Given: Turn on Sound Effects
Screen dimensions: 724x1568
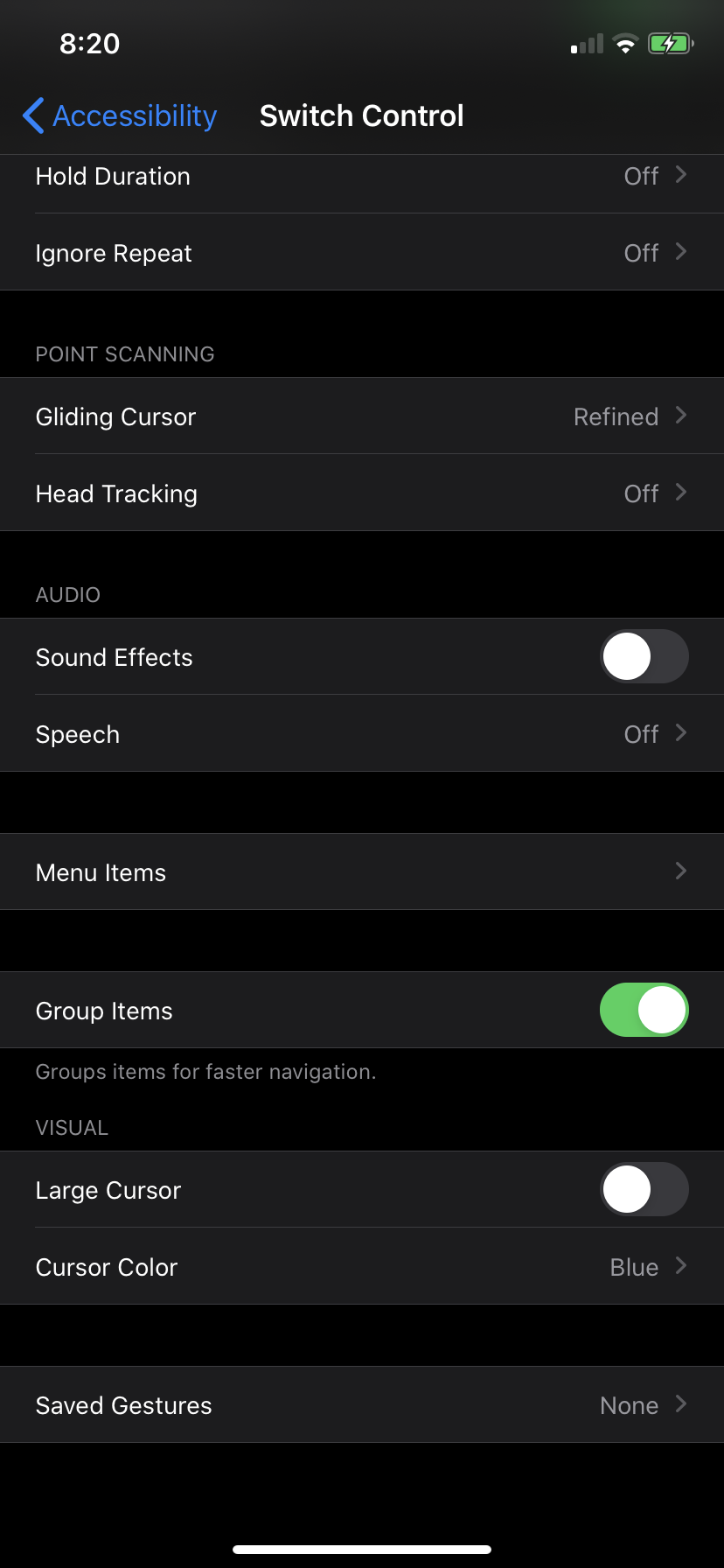Looking at the screenshot, I should 644,657.
